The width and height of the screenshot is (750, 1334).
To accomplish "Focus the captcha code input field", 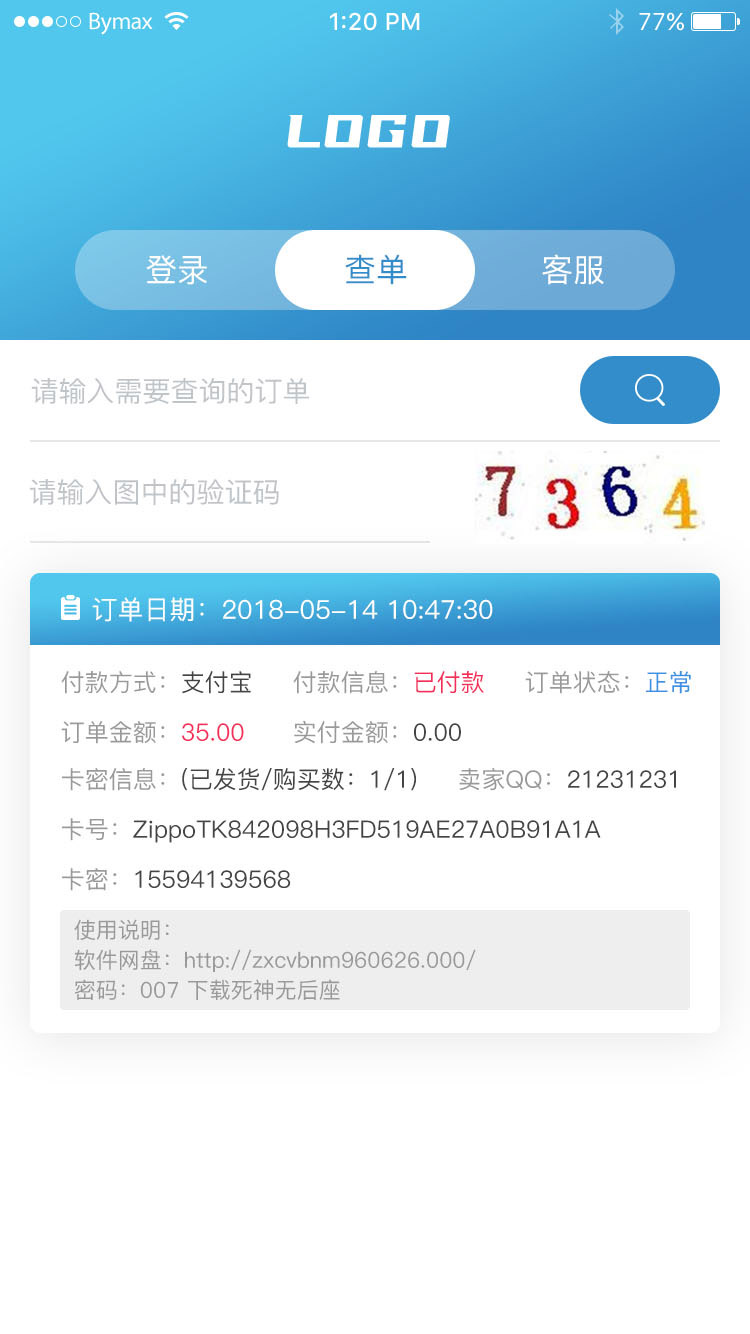I will tap(230, 493).
